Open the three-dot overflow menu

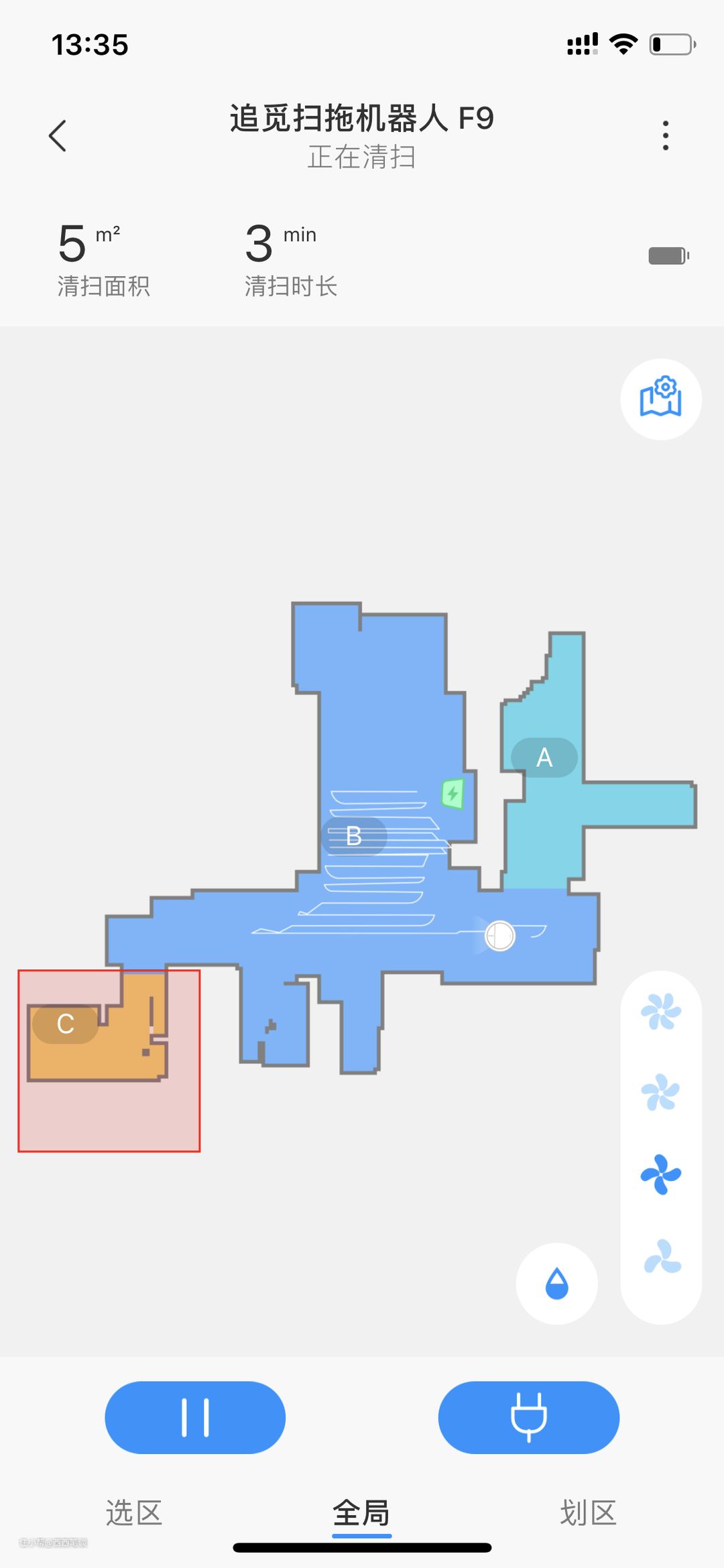(665, 136)
